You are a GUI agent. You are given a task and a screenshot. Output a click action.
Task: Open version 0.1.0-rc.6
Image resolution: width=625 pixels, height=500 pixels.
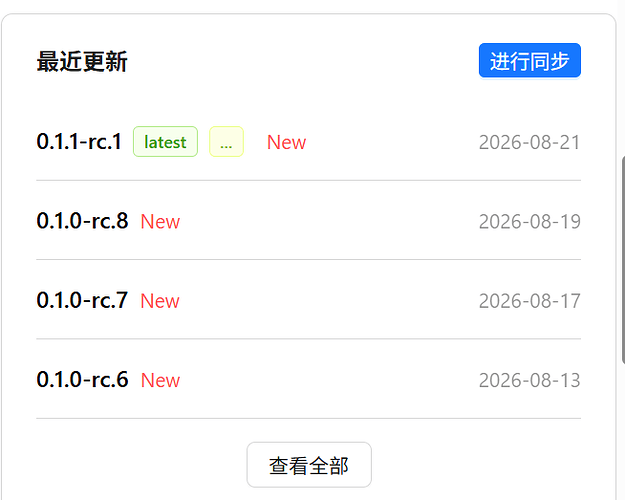[x=82, y=380]
